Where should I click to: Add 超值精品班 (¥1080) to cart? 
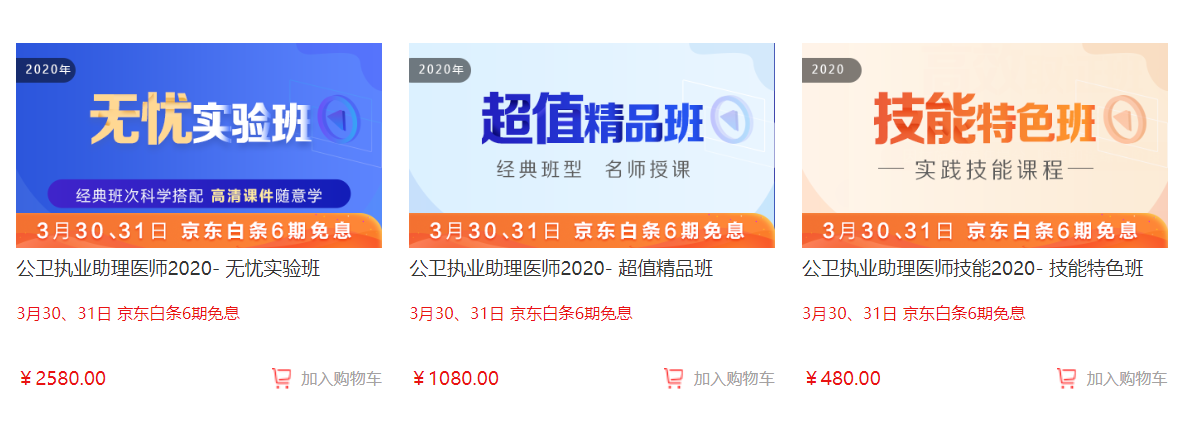tap(720, 379)
